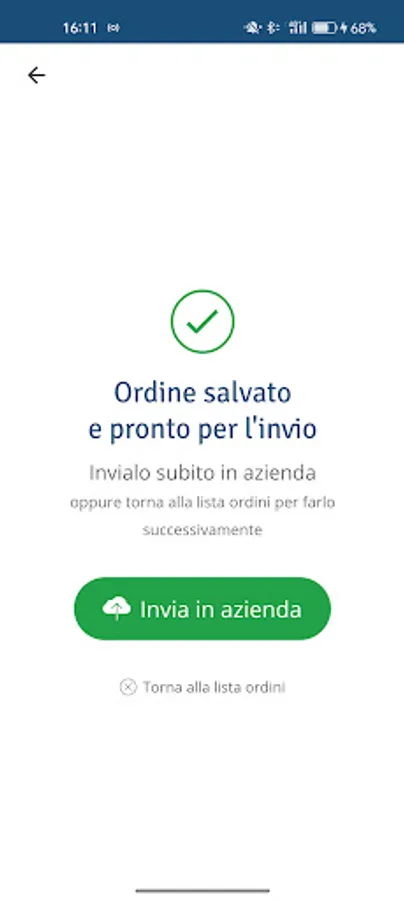The width and height of the screenshot is (404, 900).
Task: Tap the green Invia in azienda button
Action: (x=202, y=608)
